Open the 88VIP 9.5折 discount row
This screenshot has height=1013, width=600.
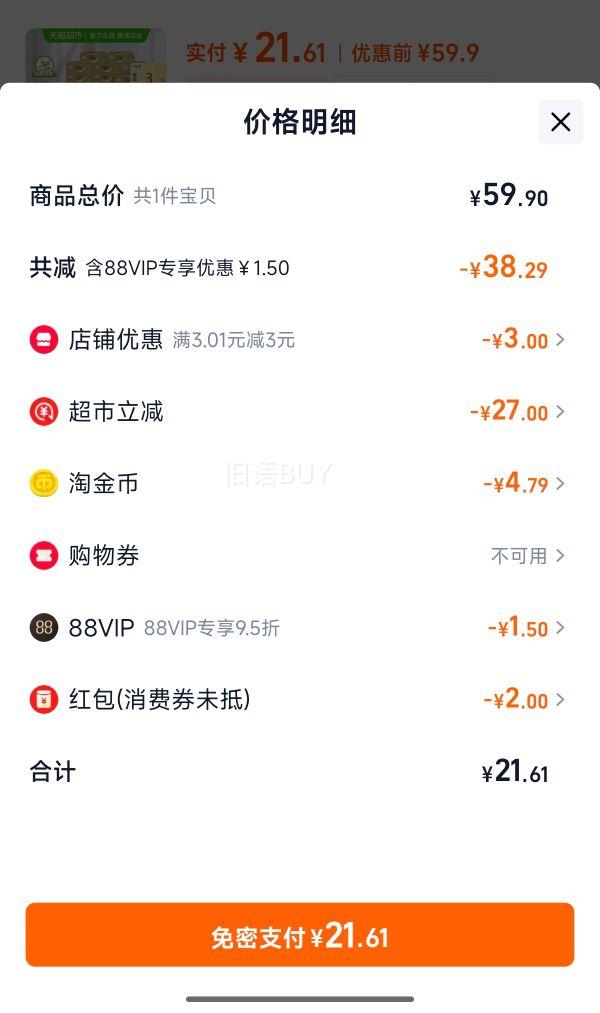pyautogui.click(x=298, y=627)
